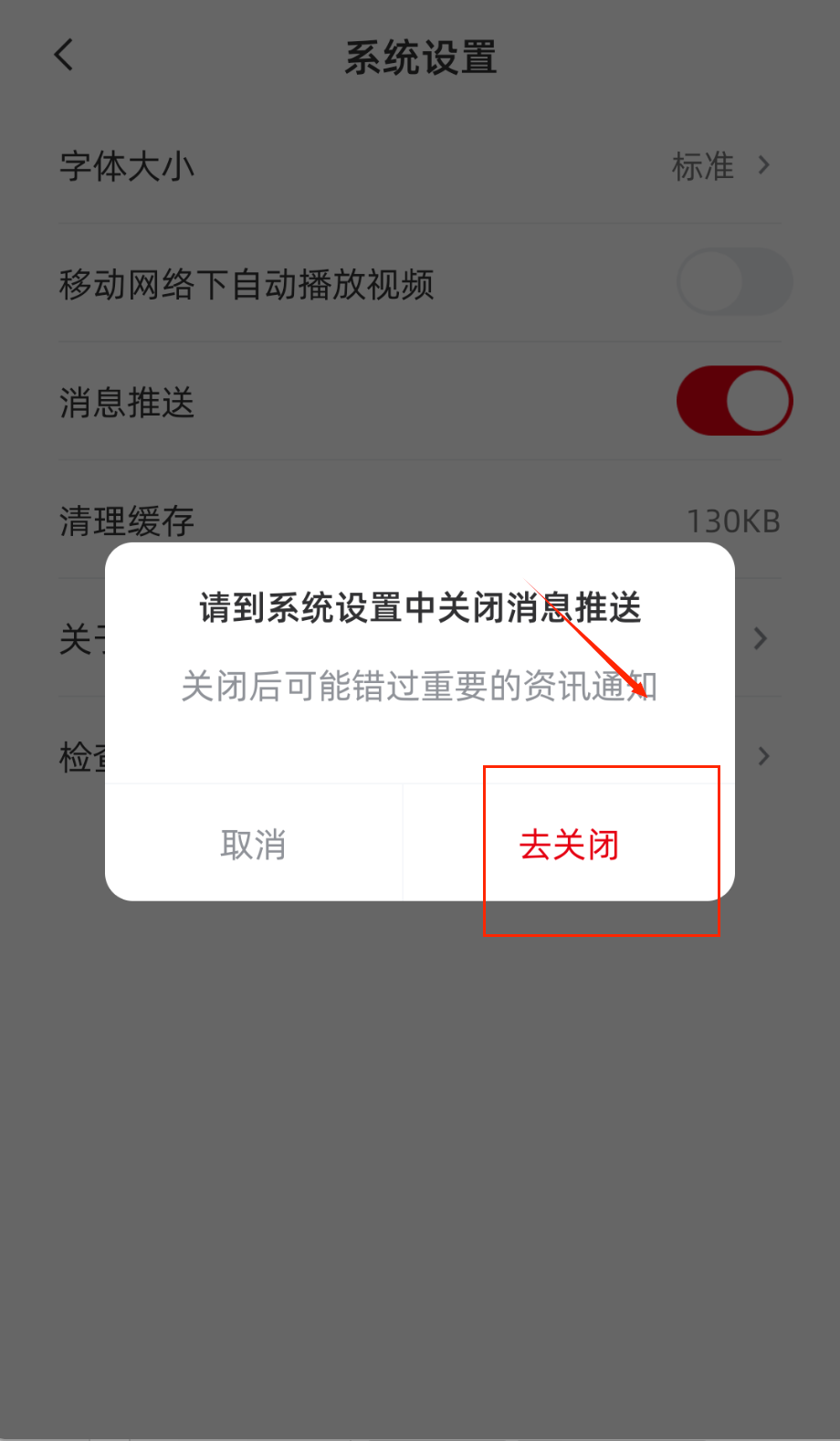Viewport: 840px width, 1441px height.
Task: Choose 去关闭 to disable push notifications
Action: click(x=569, y=844)
